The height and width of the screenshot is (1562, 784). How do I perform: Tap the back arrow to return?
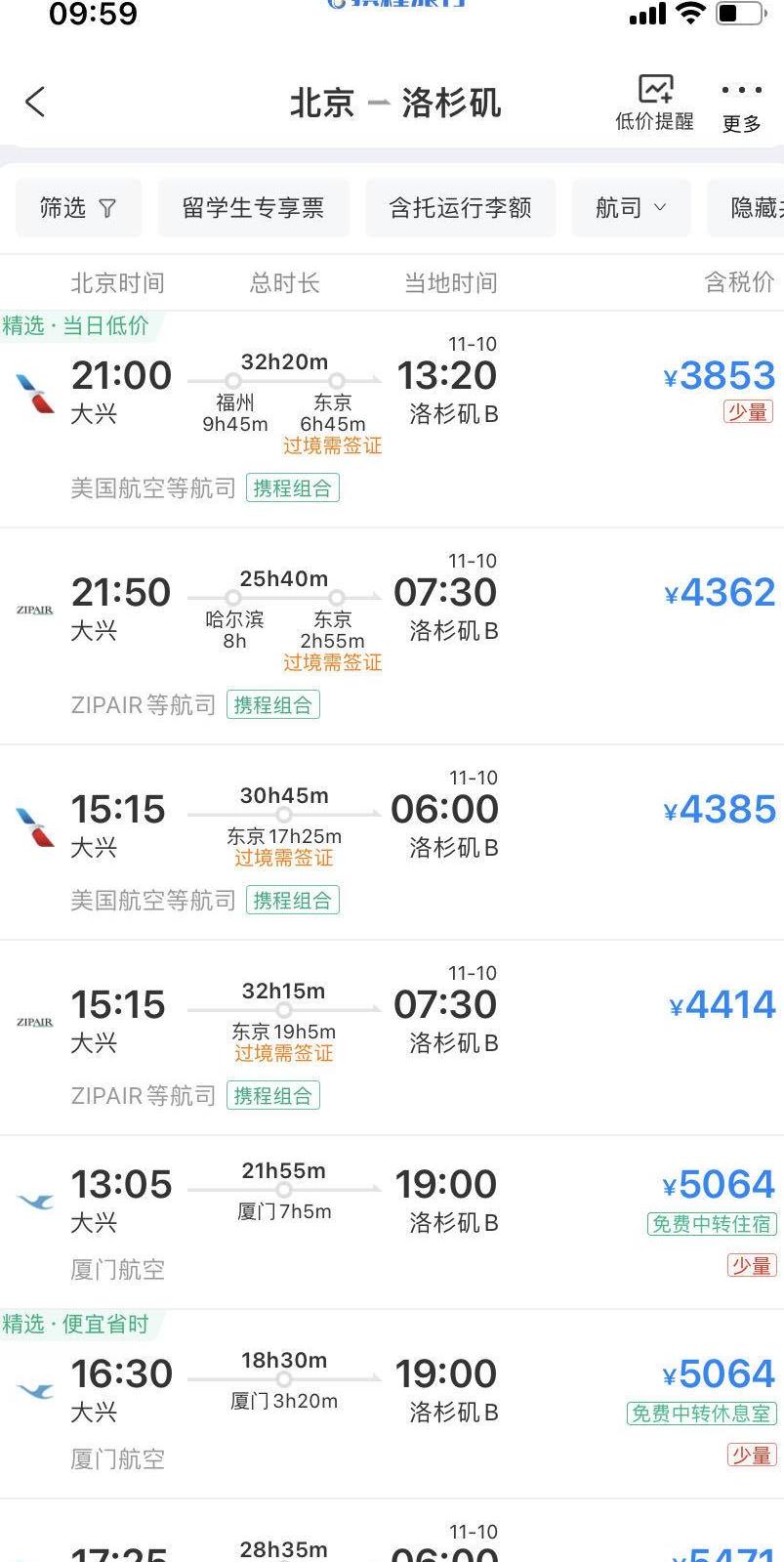point(36,102)
